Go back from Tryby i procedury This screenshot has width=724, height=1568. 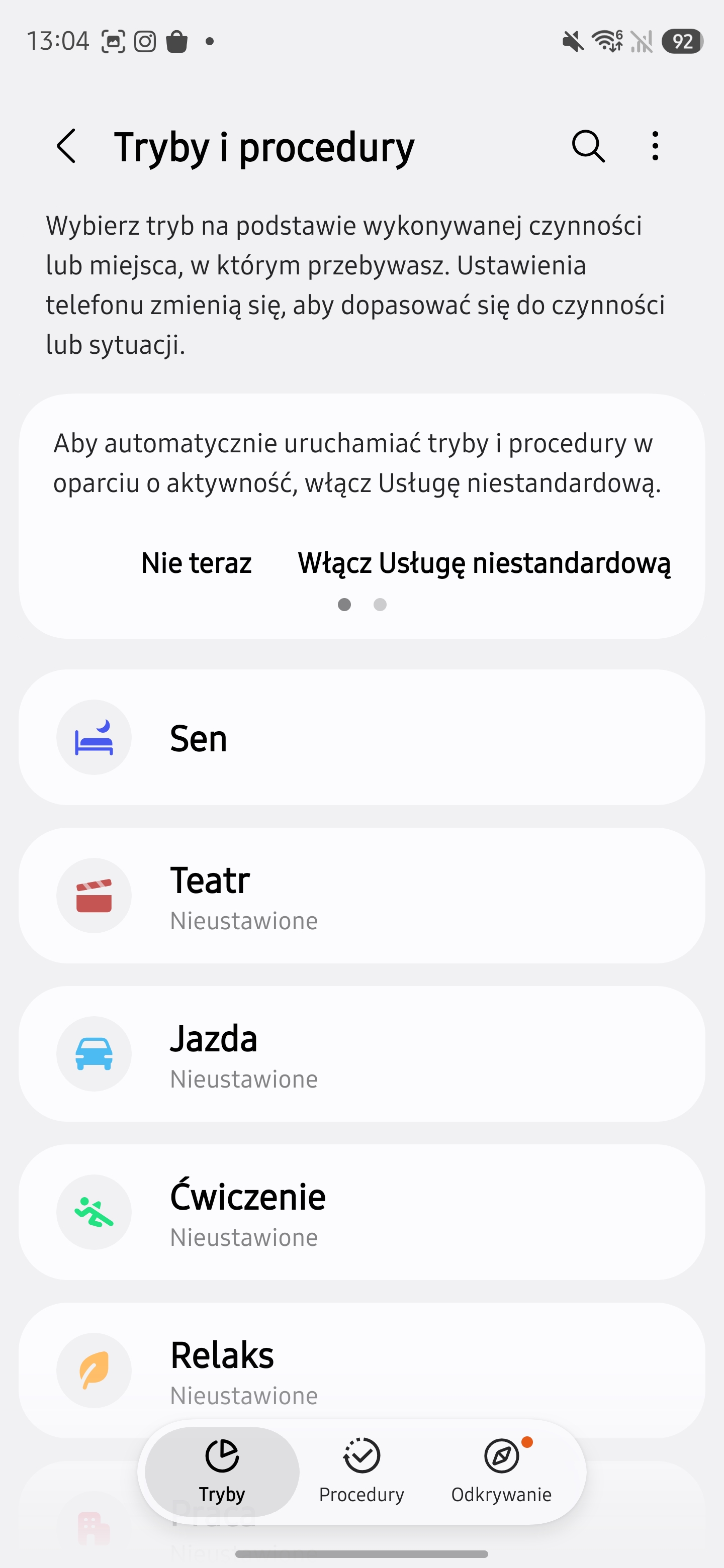tap(66, 146)
